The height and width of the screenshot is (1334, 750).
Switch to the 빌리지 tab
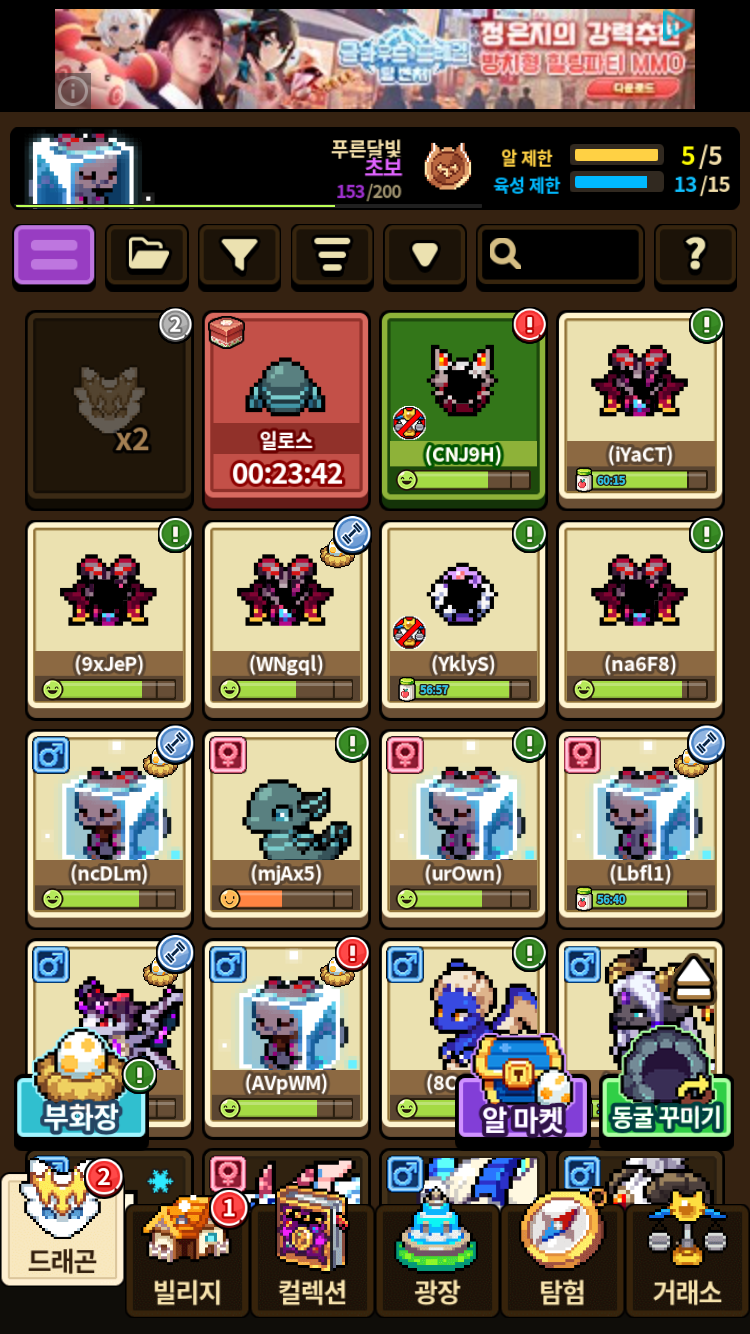tap(187, 1260)
